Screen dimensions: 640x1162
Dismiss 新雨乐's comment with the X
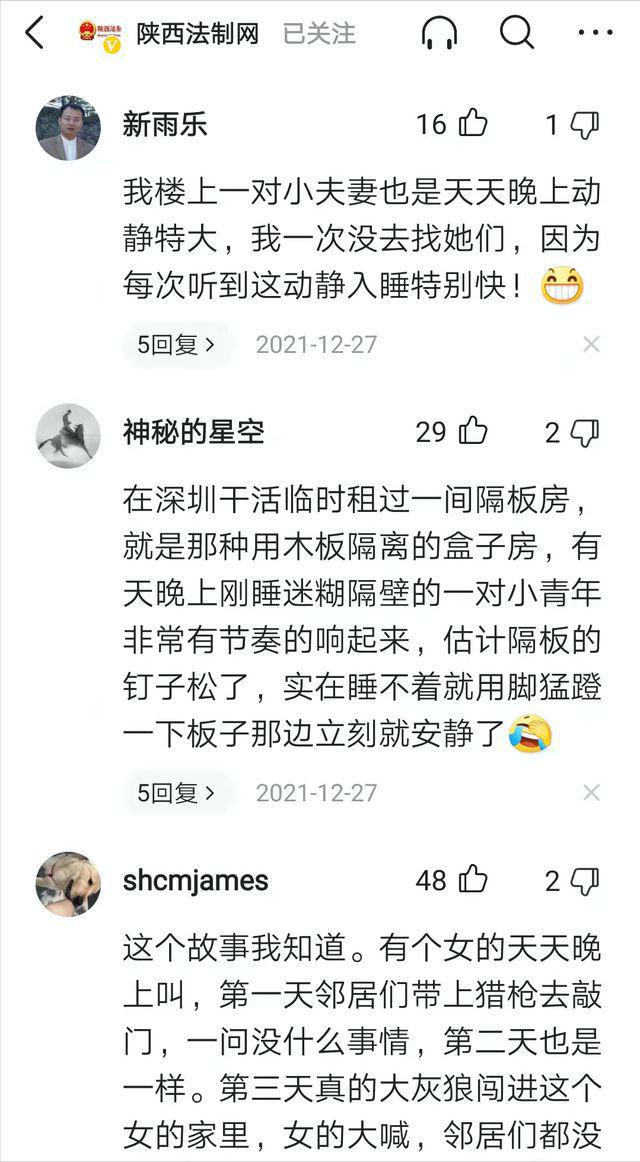point(591,345)
